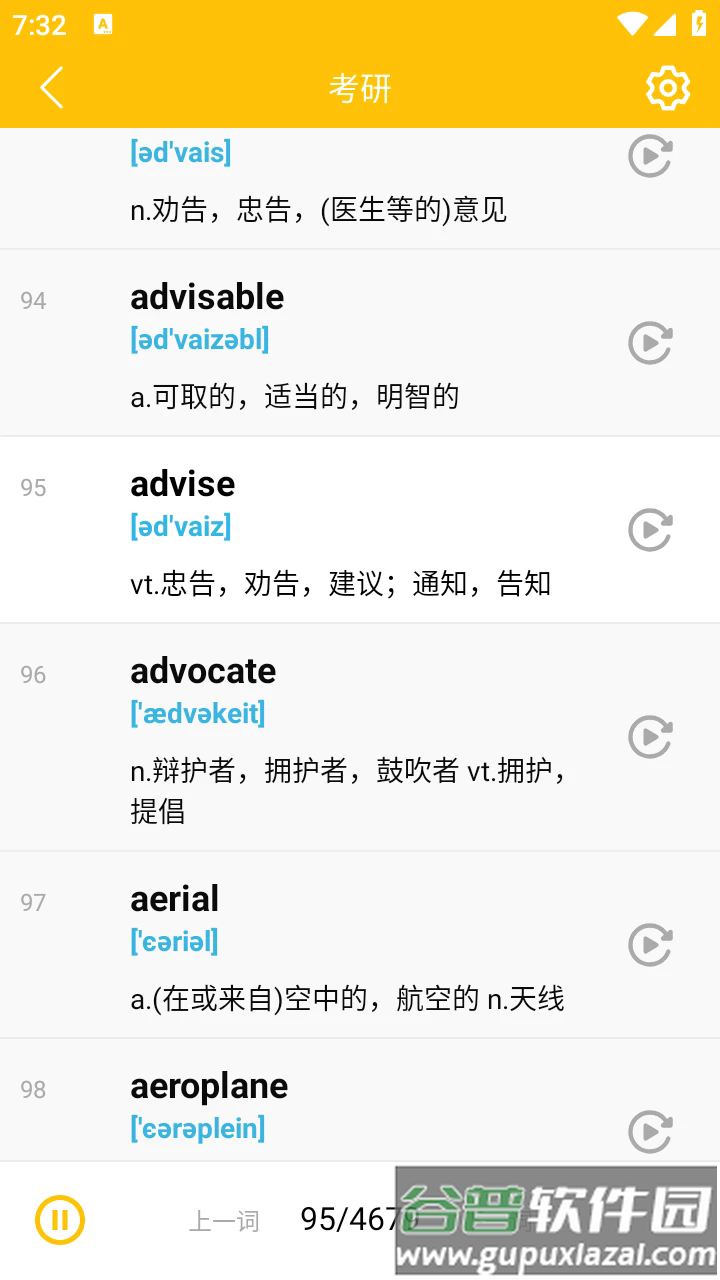
Task: Select the Chinese definition of advisable
Action: 294,396
